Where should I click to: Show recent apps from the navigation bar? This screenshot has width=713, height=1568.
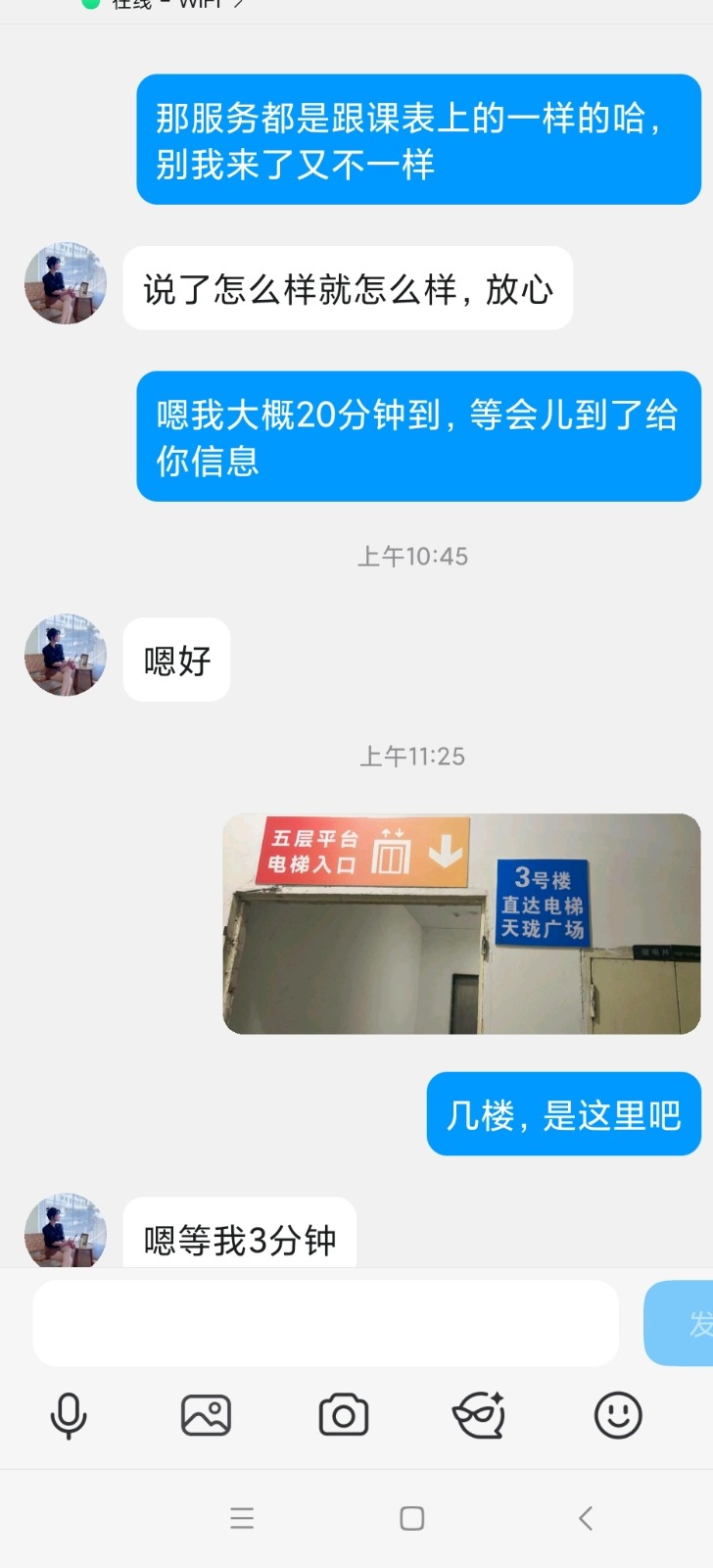tap(242, 1518)
